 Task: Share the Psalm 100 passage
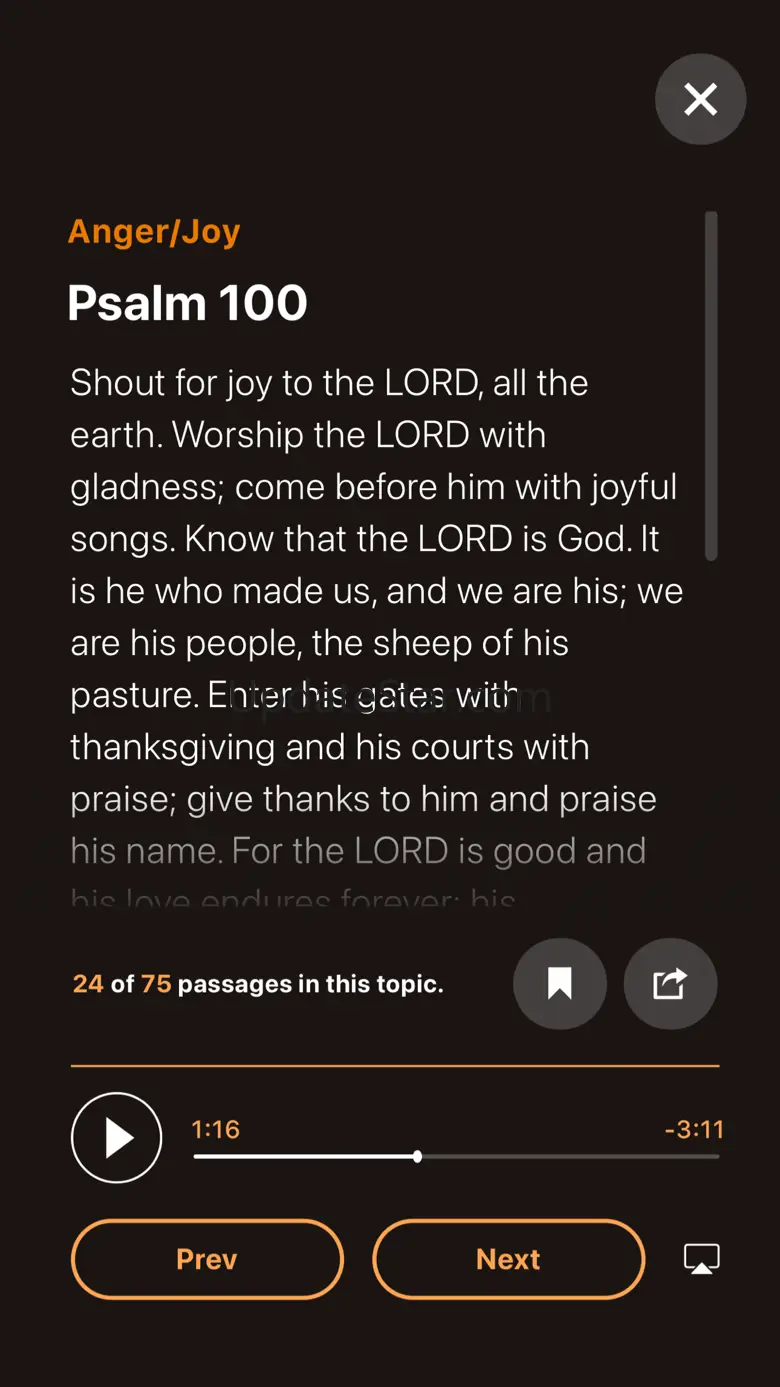pos(670,984)
